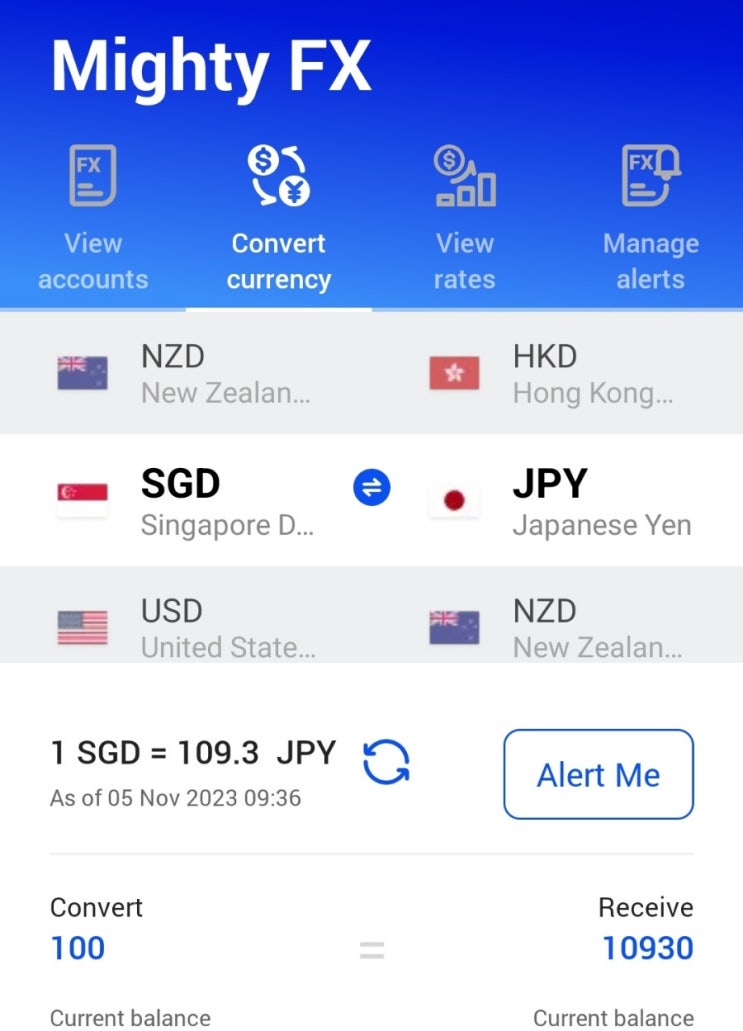Image resolution: width=743 pixels, height=1031 pixels.
Task: Select the Convert currency tab
Action: [x=278, y=218]
